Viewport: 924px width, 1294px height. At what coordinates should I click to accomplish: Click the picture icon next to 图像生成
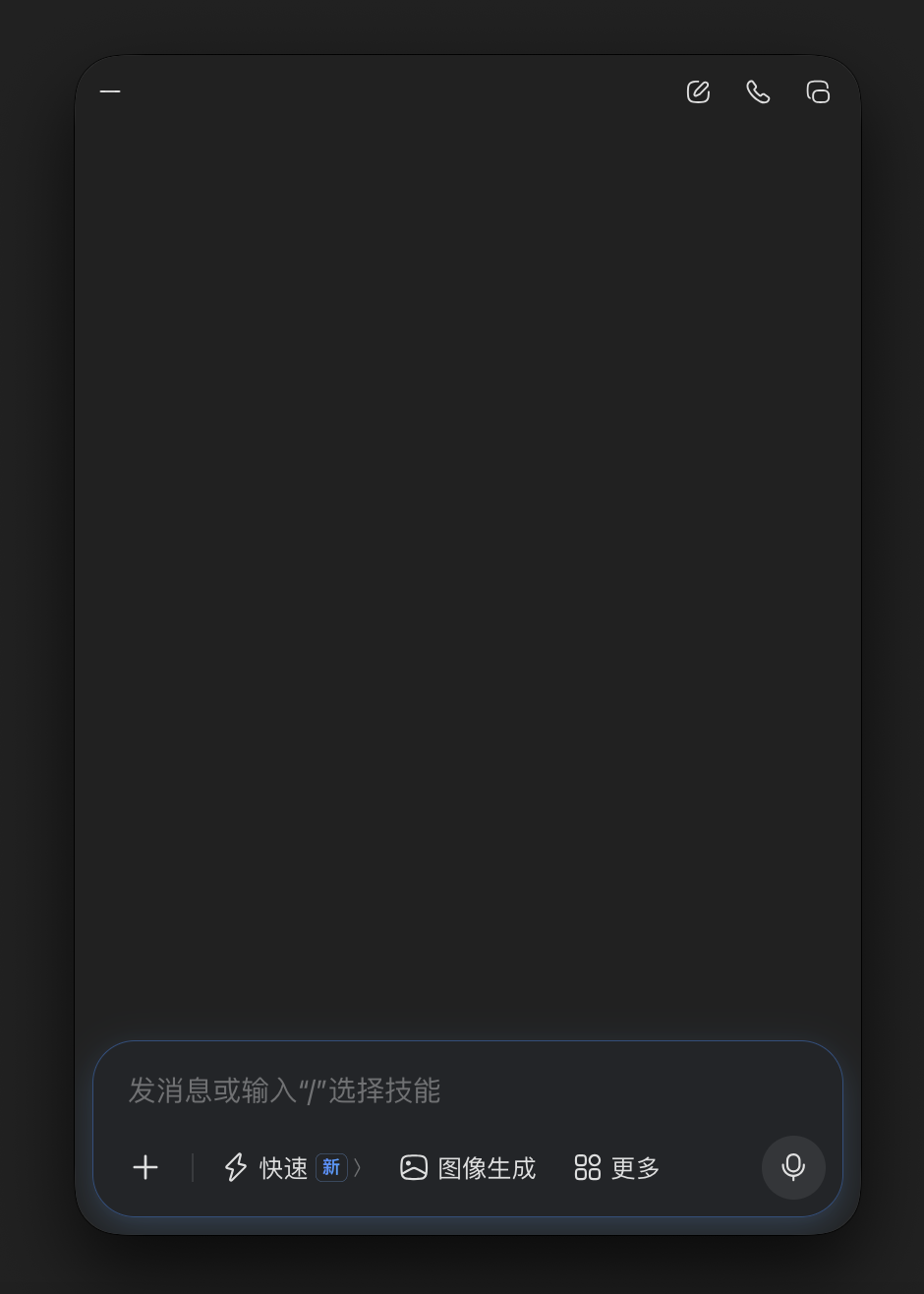tap(414, 1167)
